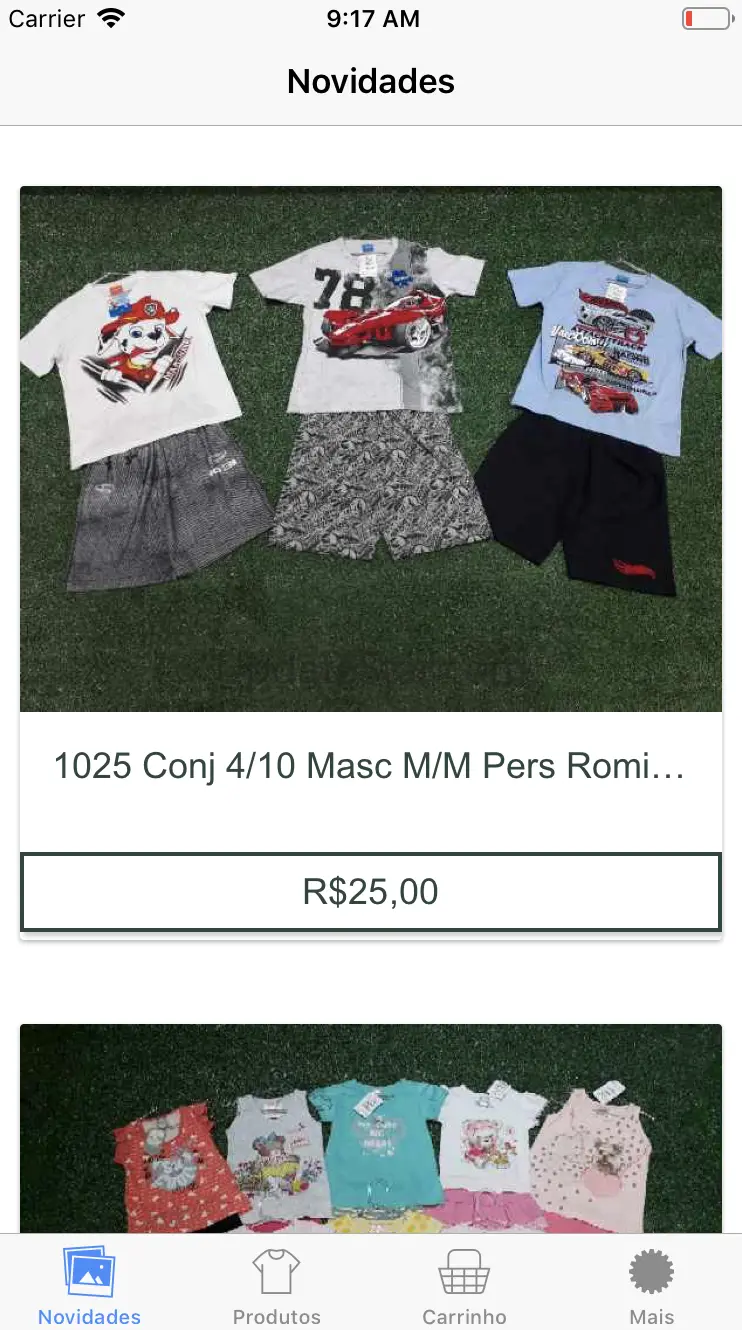Tap the R$25,00 price button
This screenshot has width=742, height=1330.
370,892
